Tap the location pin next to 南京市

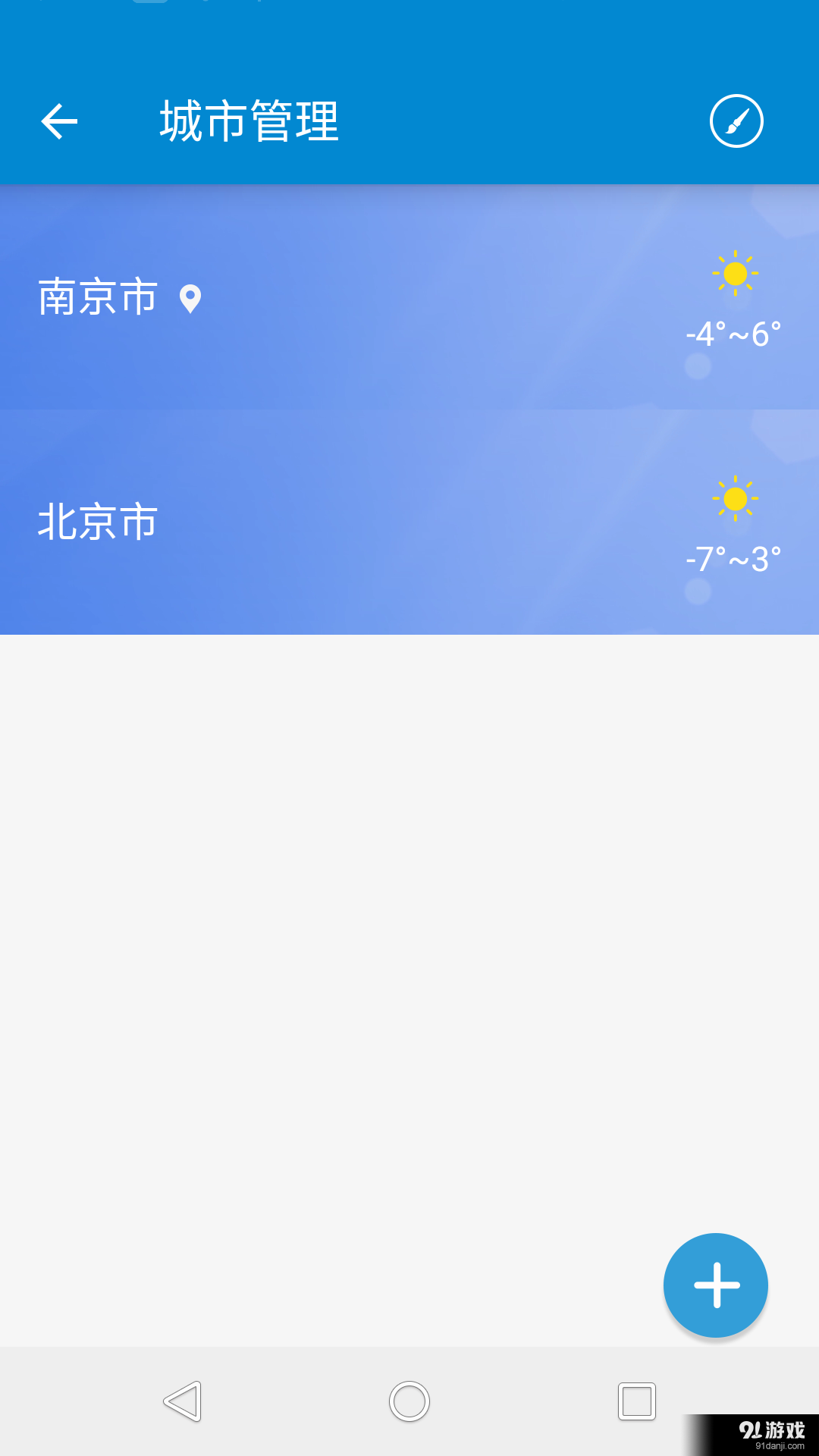click(x=191, y=299)
